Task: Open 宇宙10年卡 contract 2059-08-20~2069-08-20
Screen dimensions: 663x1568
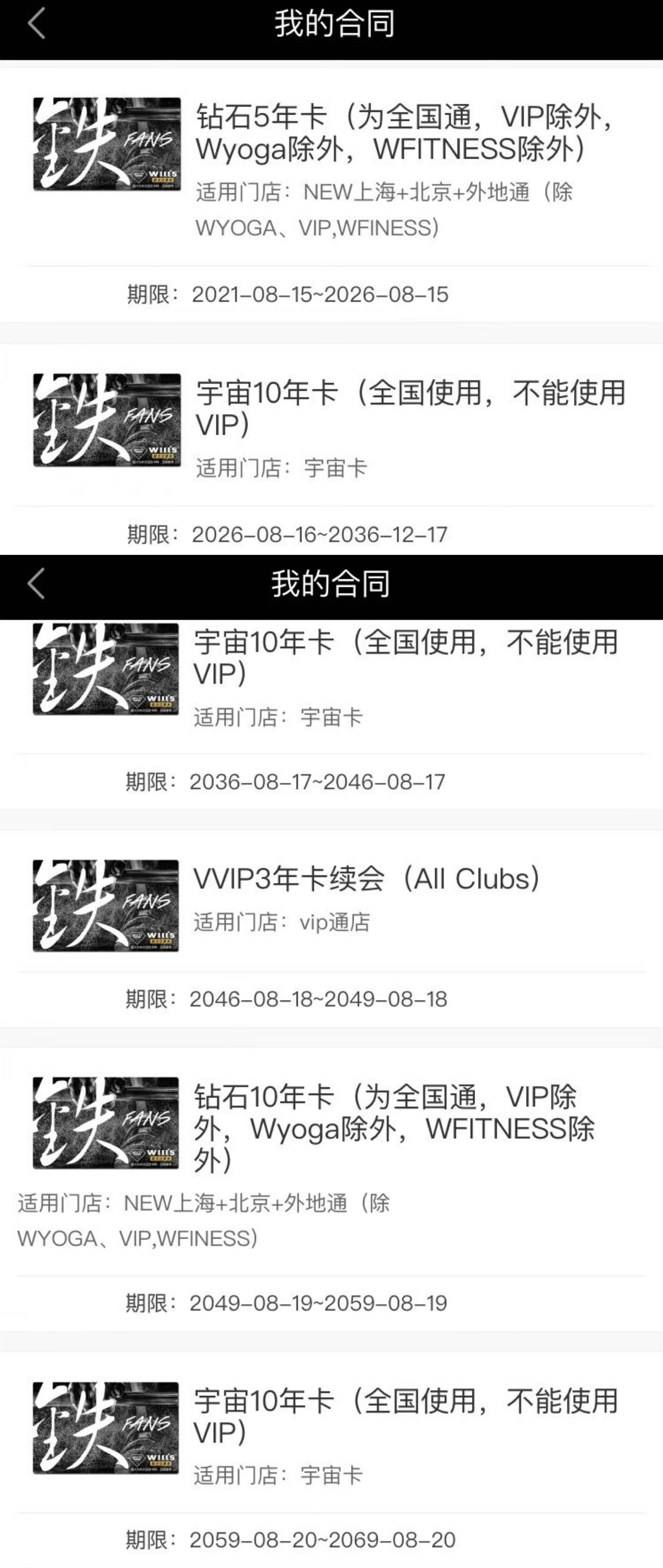Action: pyautogui.click(x=405, y=1417)
